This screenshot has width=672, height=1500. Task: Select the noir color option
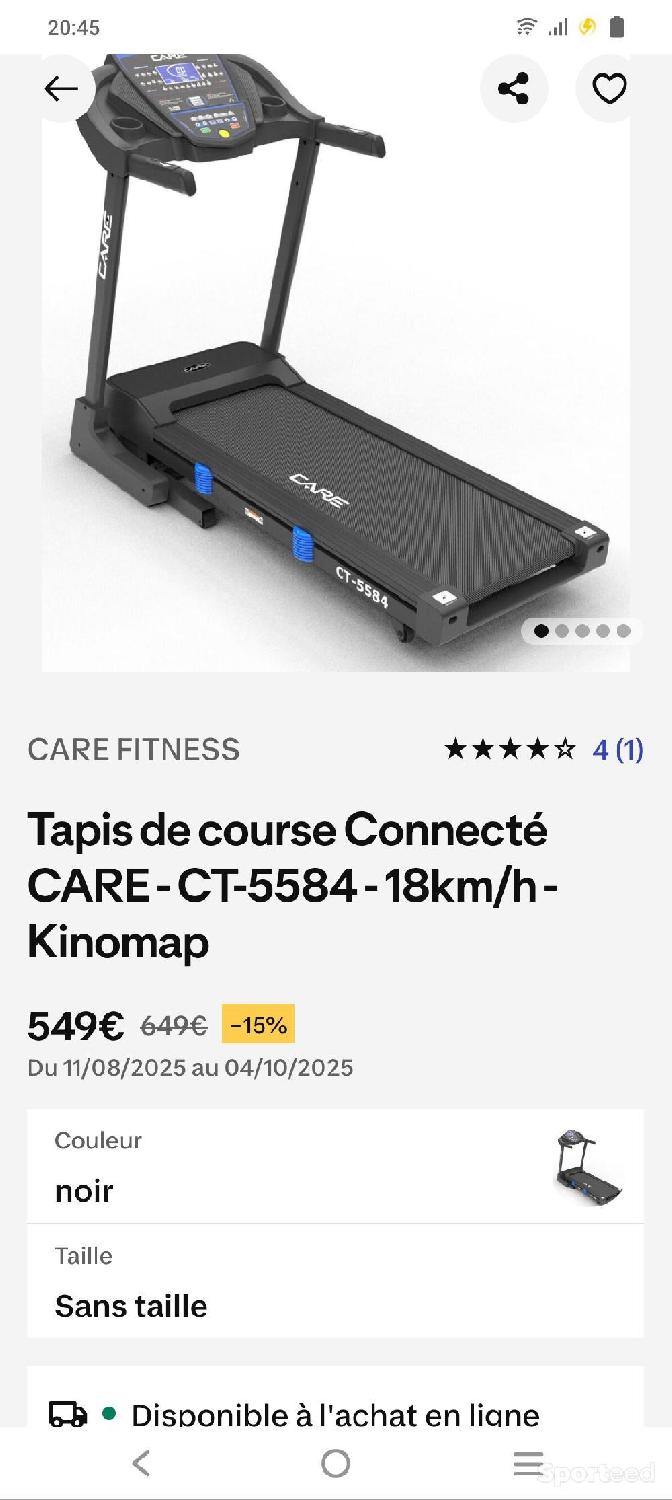click(335, 1166)
